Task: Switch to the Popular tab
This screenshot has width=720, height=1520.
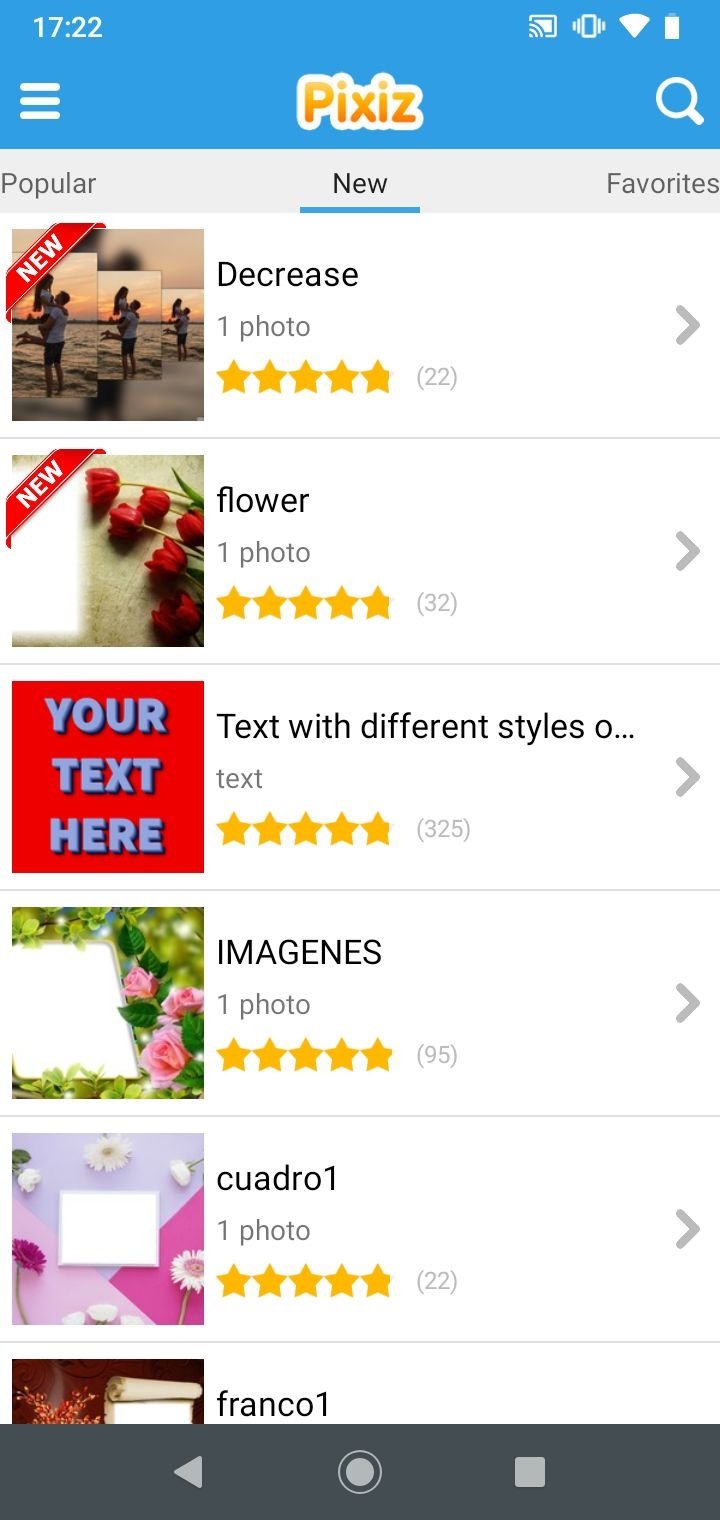Action: [x=49, y=183]
